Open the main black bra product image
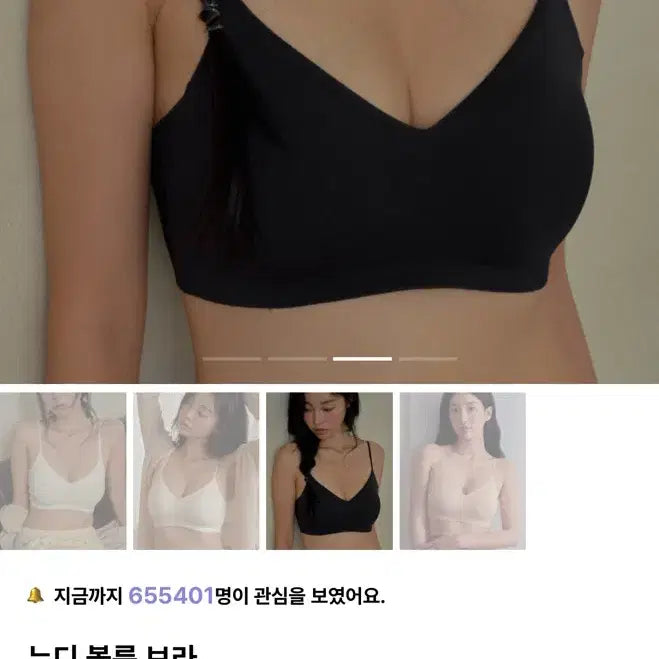Viewport: 659px width, 659px height. 329,180
